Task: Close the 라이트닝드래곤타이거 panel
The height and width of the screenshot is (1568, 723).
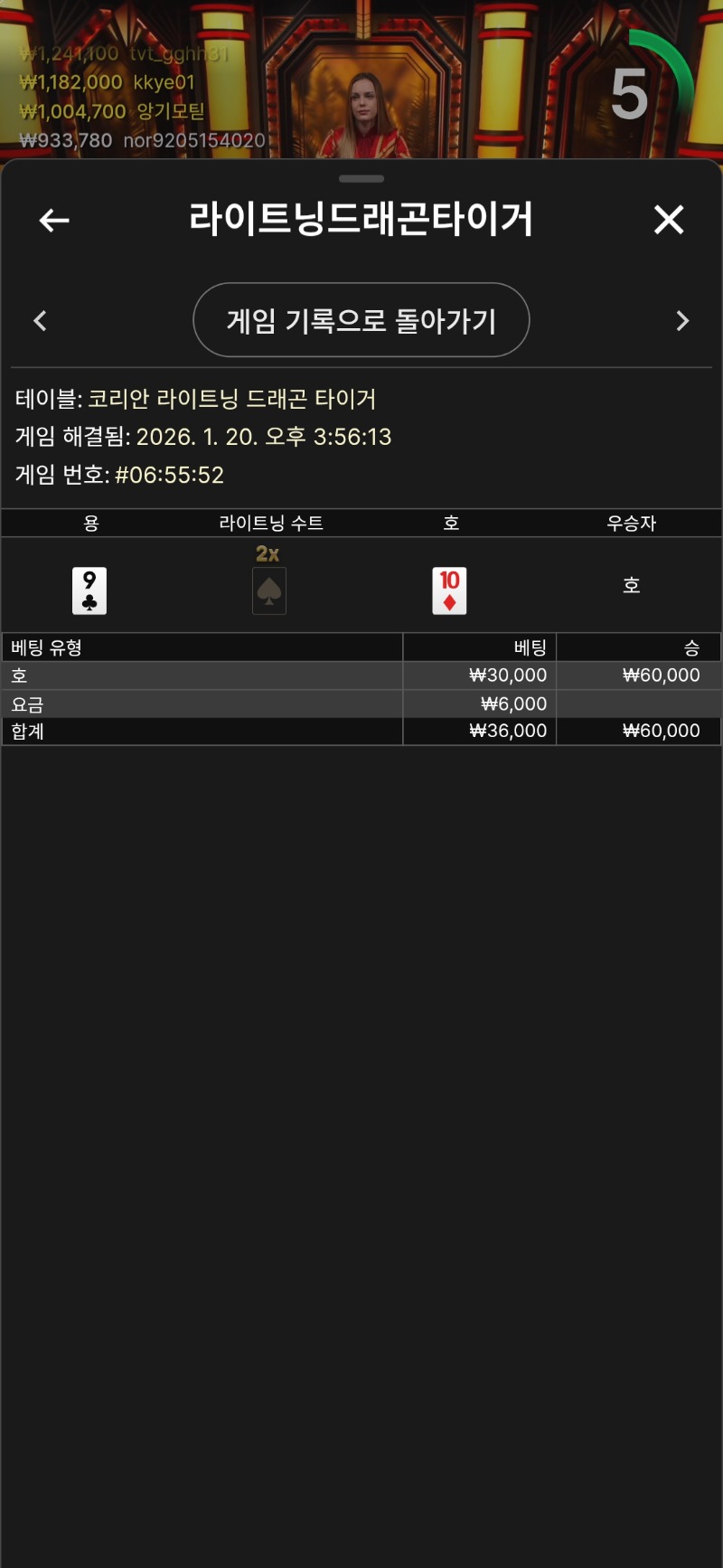Action: click(669, 220)
